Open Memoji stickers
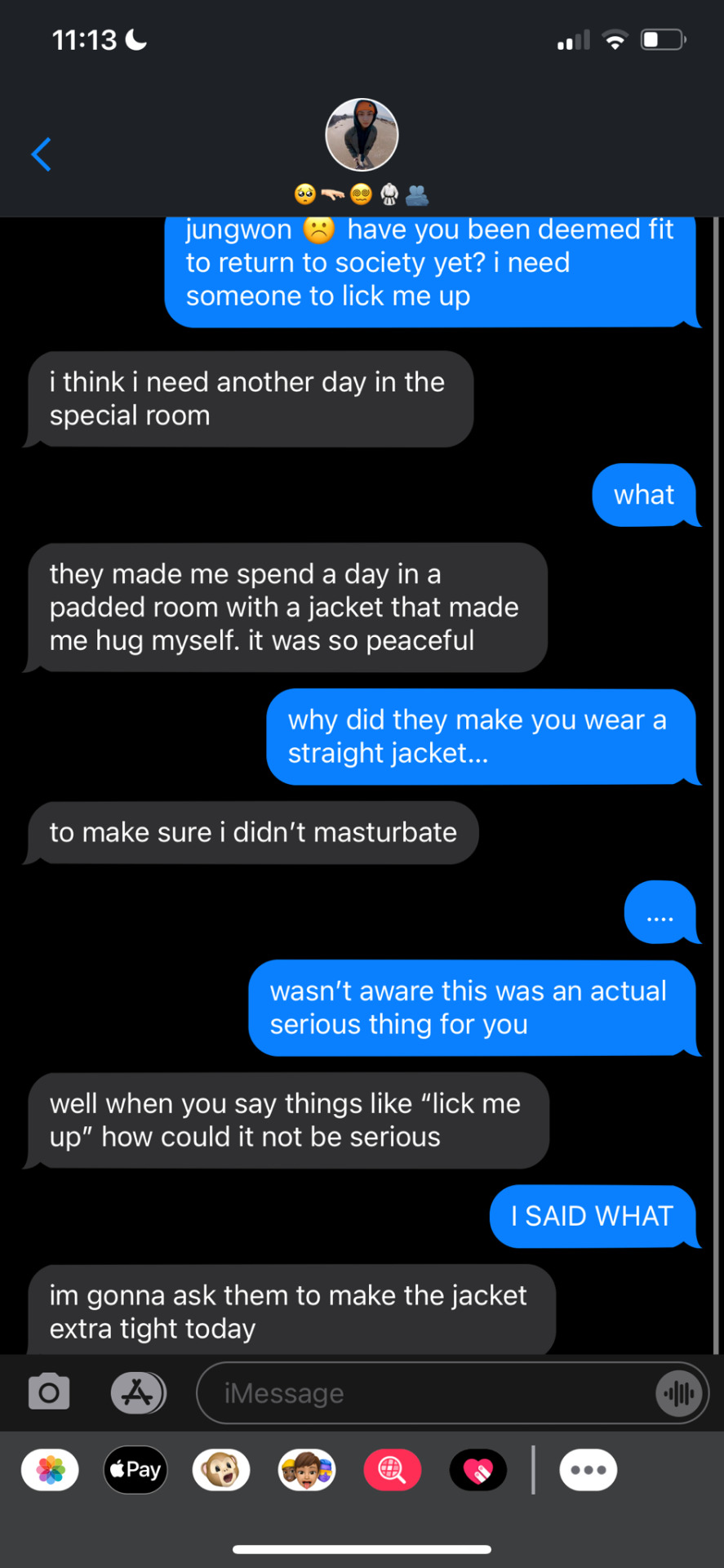The width and height of the screenshot is (724, 1568). [307, 1470]
